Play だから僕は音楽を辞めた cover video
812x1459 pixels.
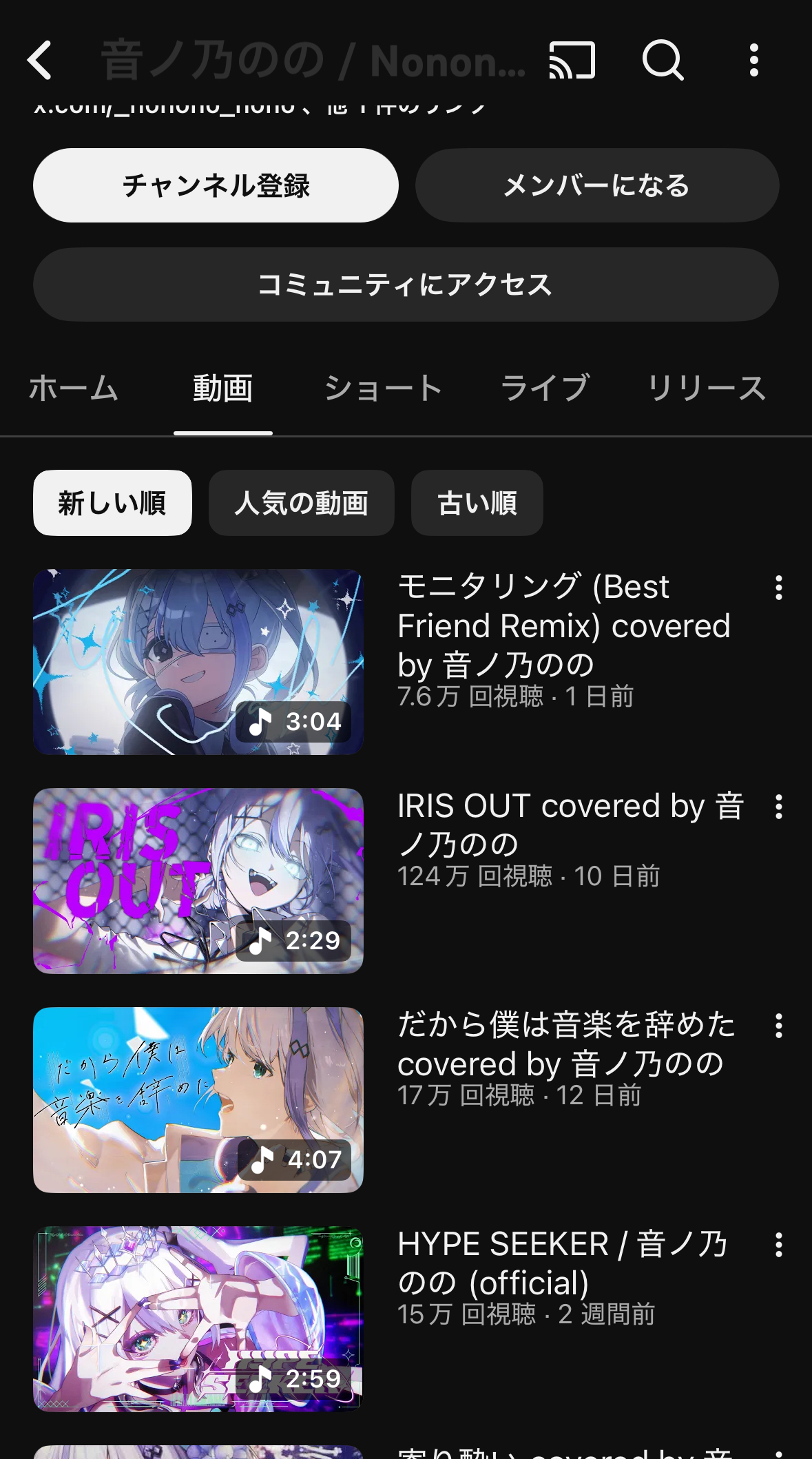pyautogui.click(x=198, y=1100)
